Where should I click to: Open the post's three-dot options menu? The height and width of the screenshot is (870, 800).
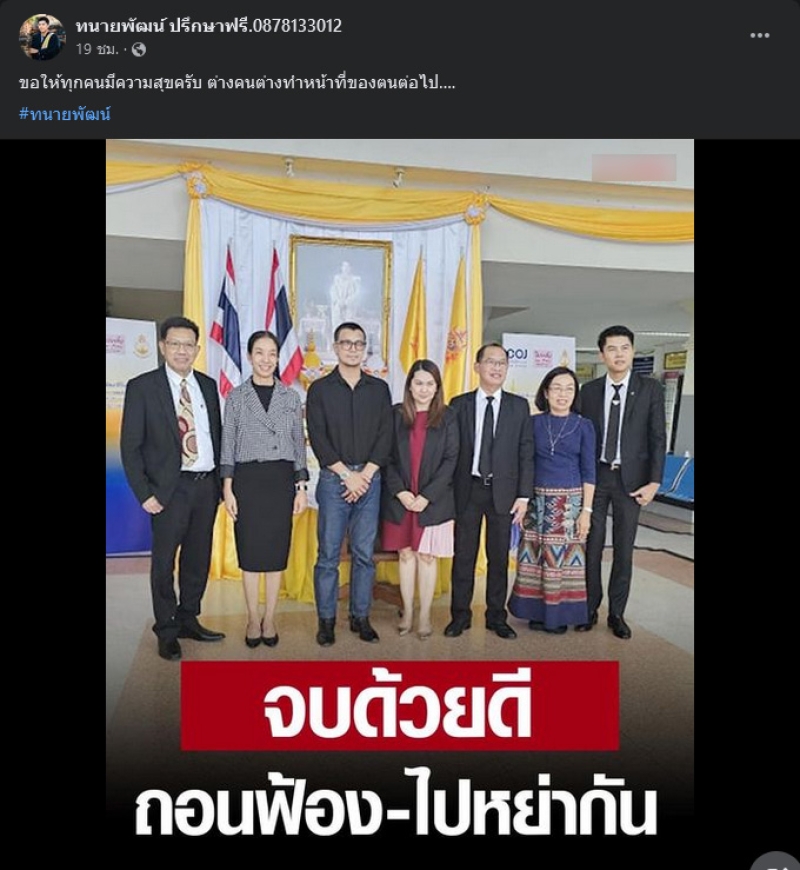tap(760, 35)
